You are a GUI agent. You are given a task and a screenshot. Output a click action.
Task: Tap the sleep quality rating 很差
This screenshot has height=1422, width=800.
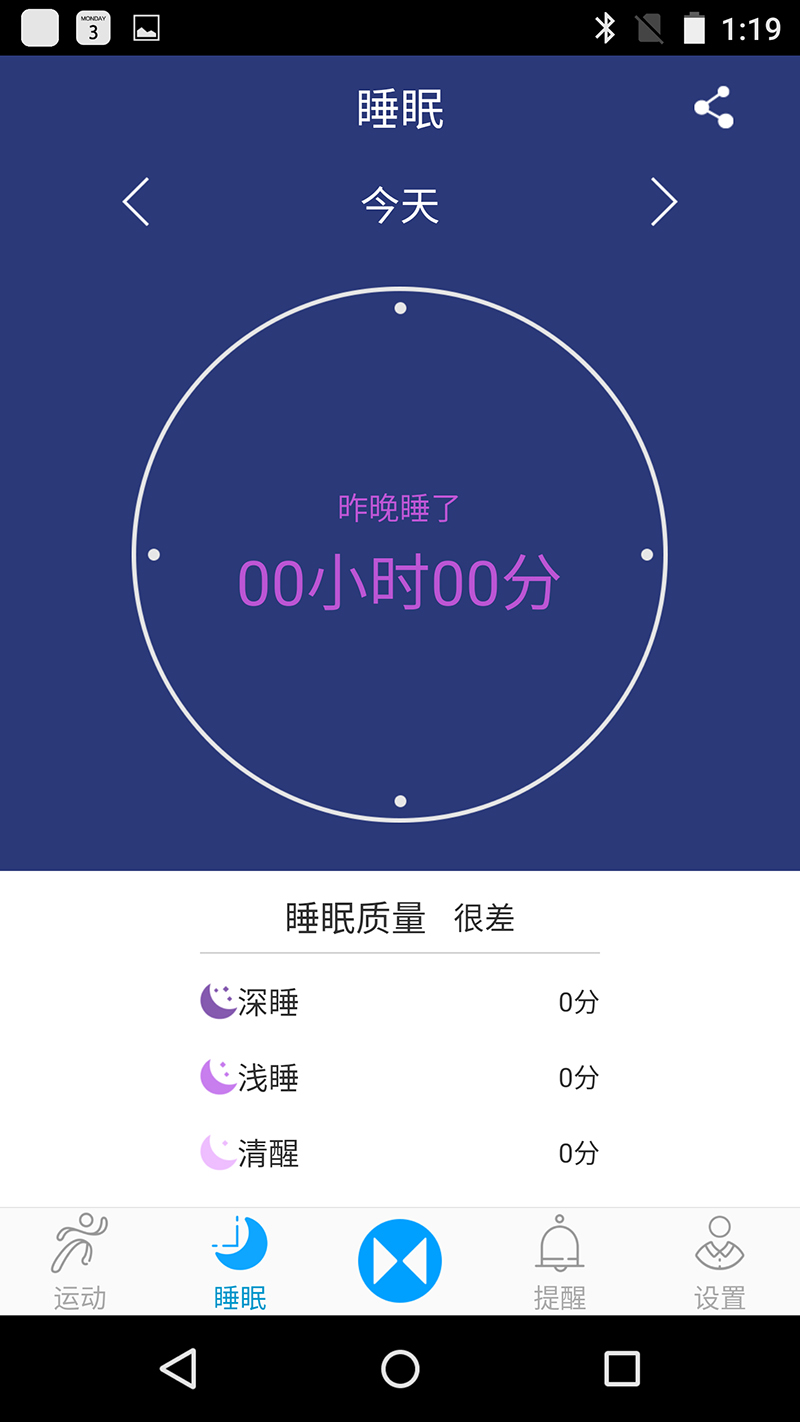[484, 917]
